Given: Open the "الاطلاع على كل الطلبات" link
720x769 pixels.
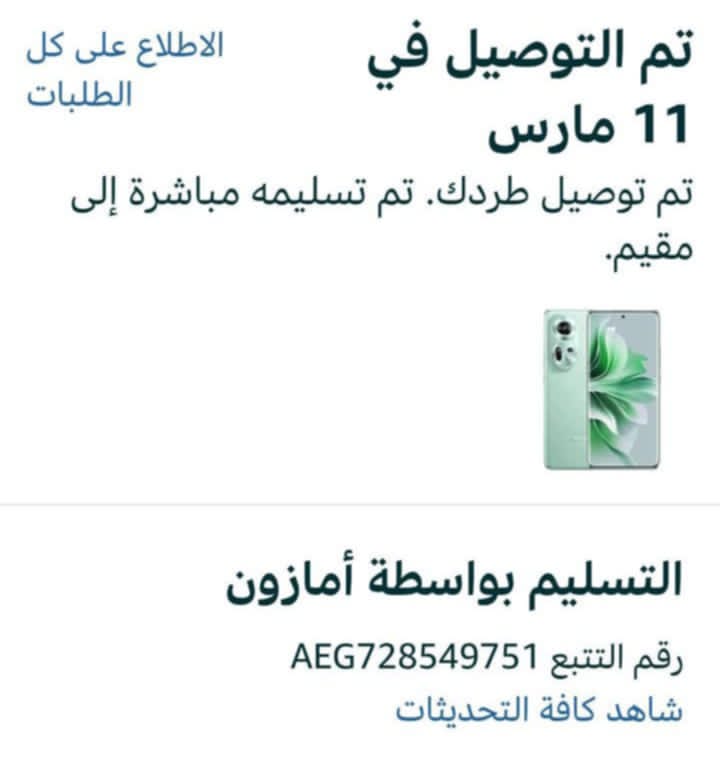Looking at the screenshot, I should [125, 68].
